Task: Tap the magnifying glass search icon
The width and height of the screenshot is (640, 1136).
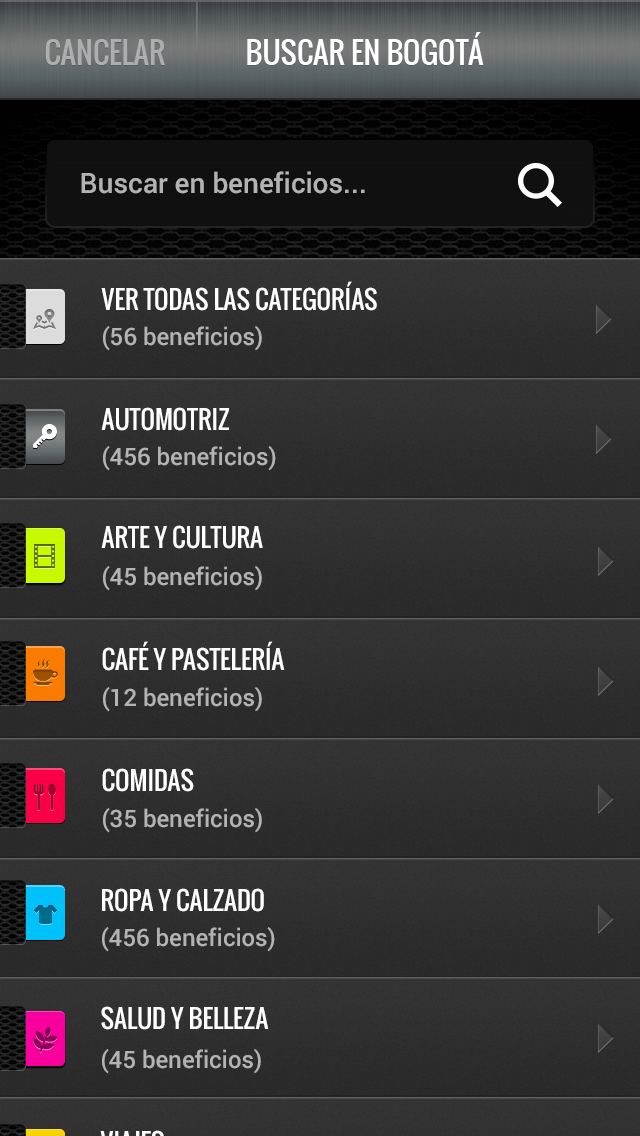Action: [539, 185]
